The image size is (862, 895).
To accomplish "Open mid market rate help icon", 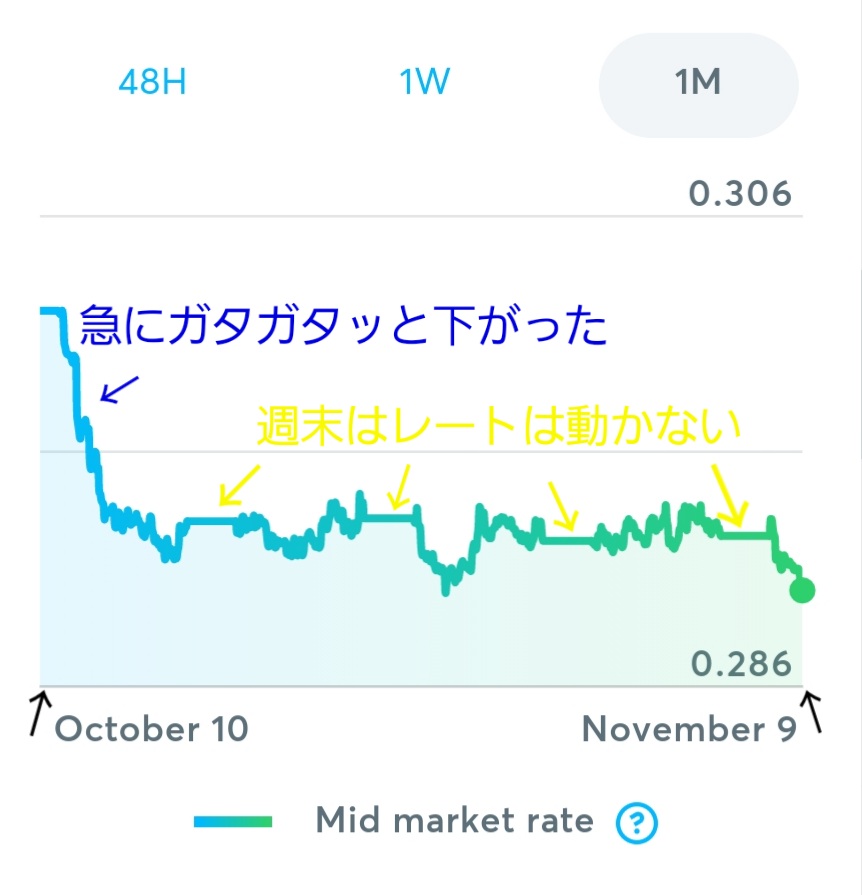I will 637,823.
